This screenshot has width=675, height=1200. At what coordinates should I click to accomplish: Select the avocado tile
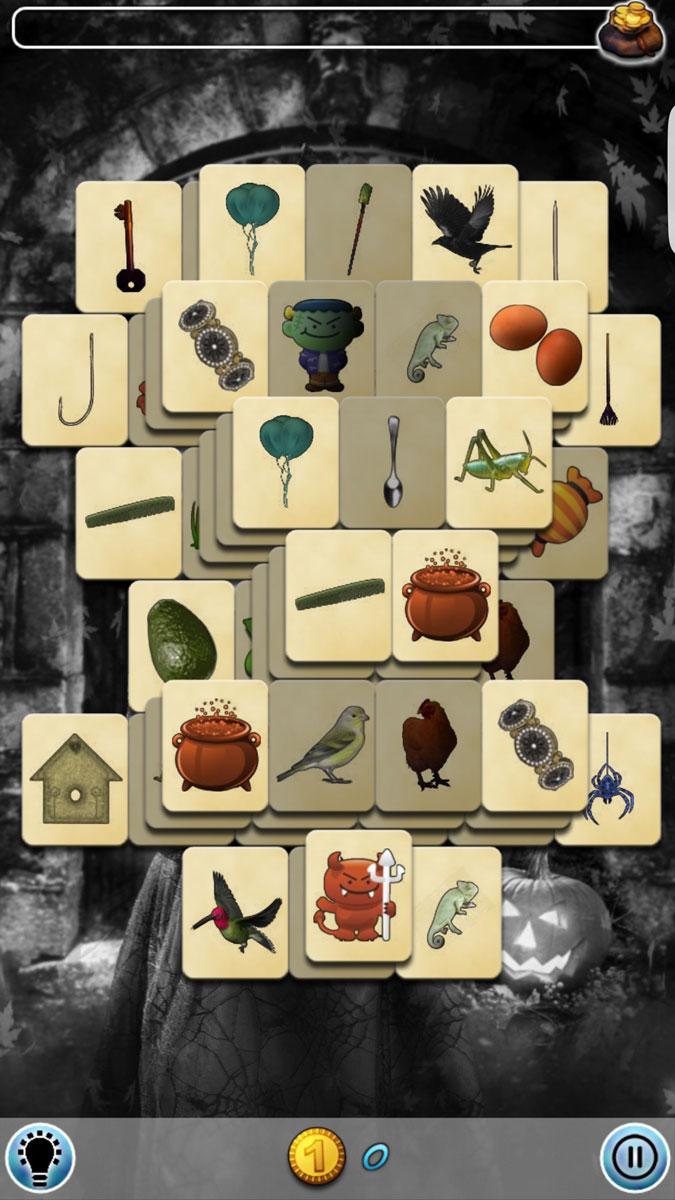pos(178,640)
